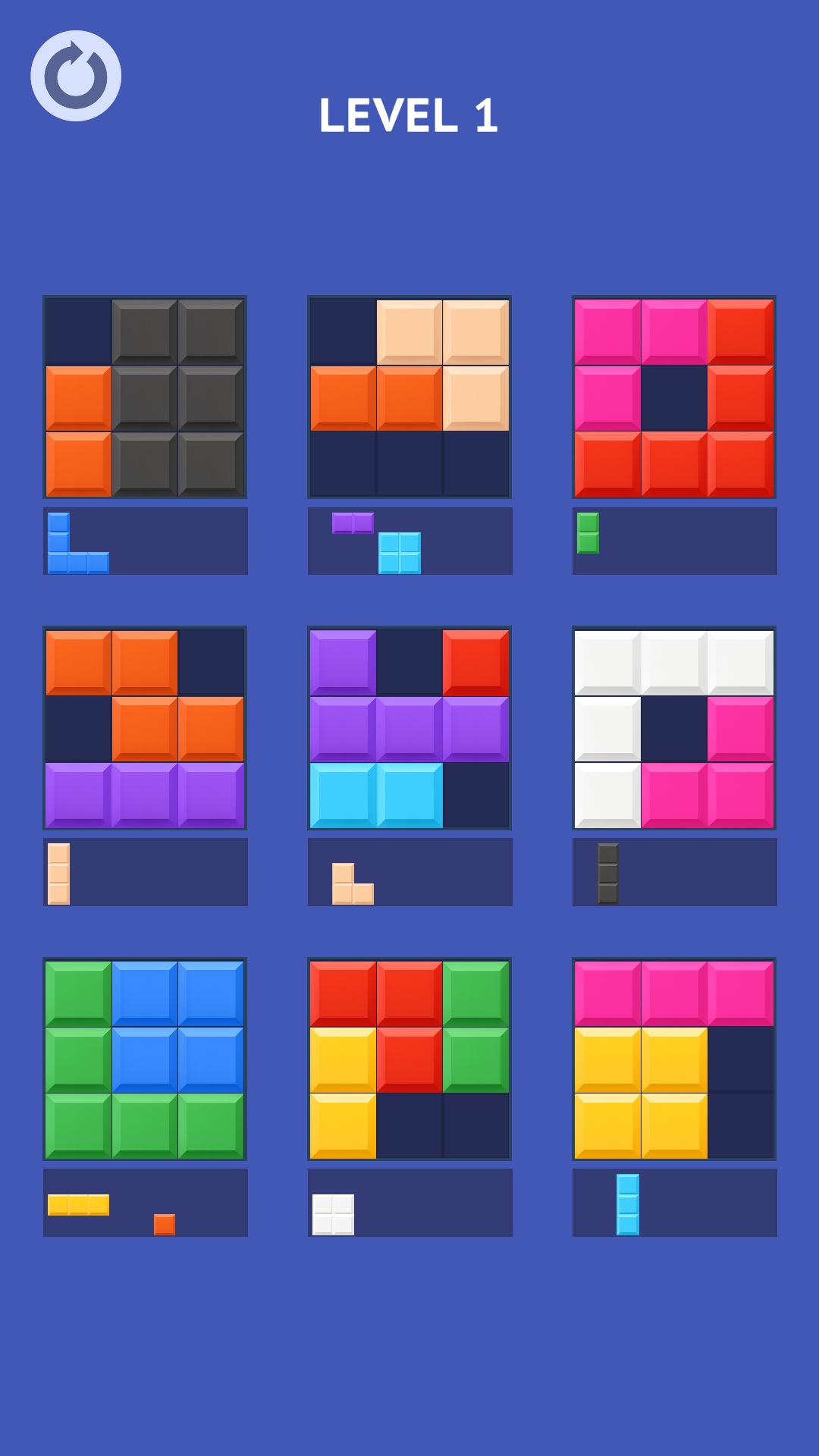The height and width of the screenshot is (1456, 819).
Task: Restart the level with the circular arrow
Action: point(76,76)
